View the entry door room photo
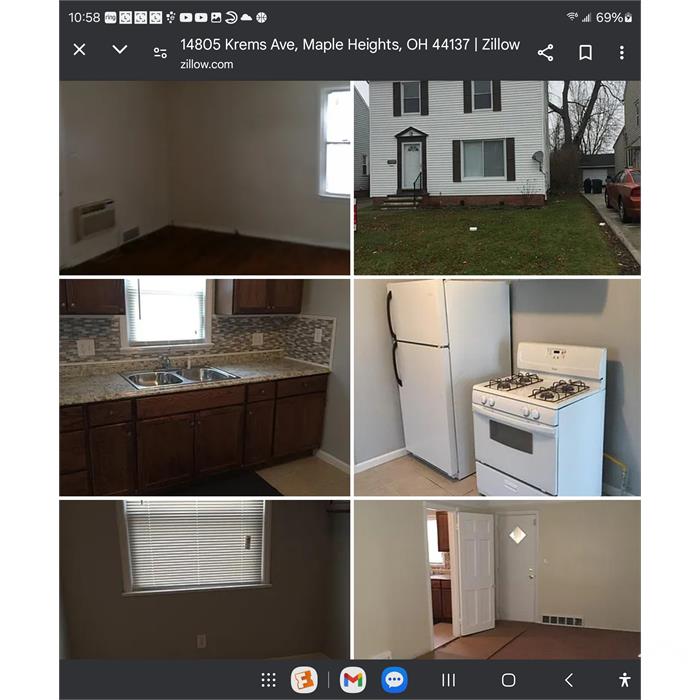Image resolution: width=700 pixels, height=700 pixels. [497, 579]
